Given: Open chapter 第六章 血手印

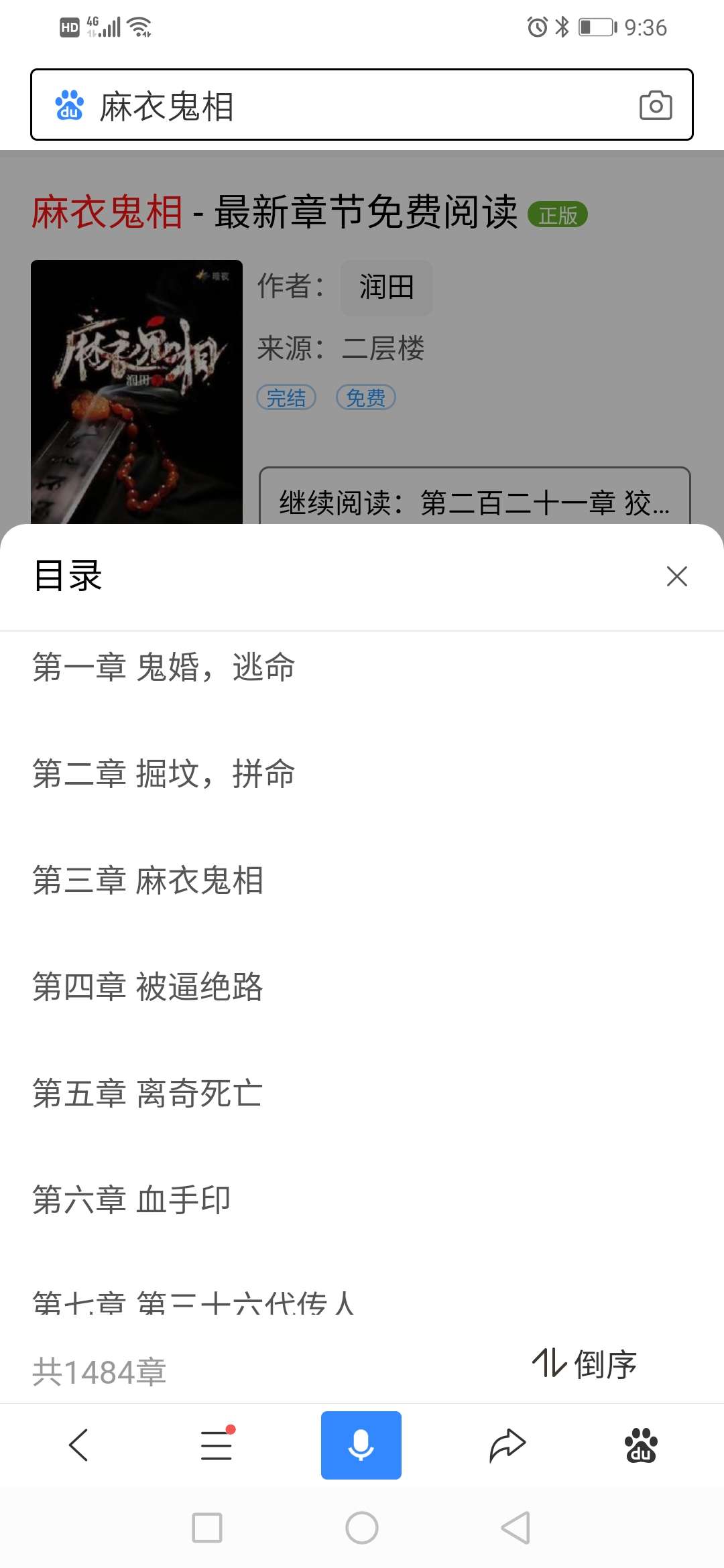Looking at the screenshot, I should [x=362, y=1199].
